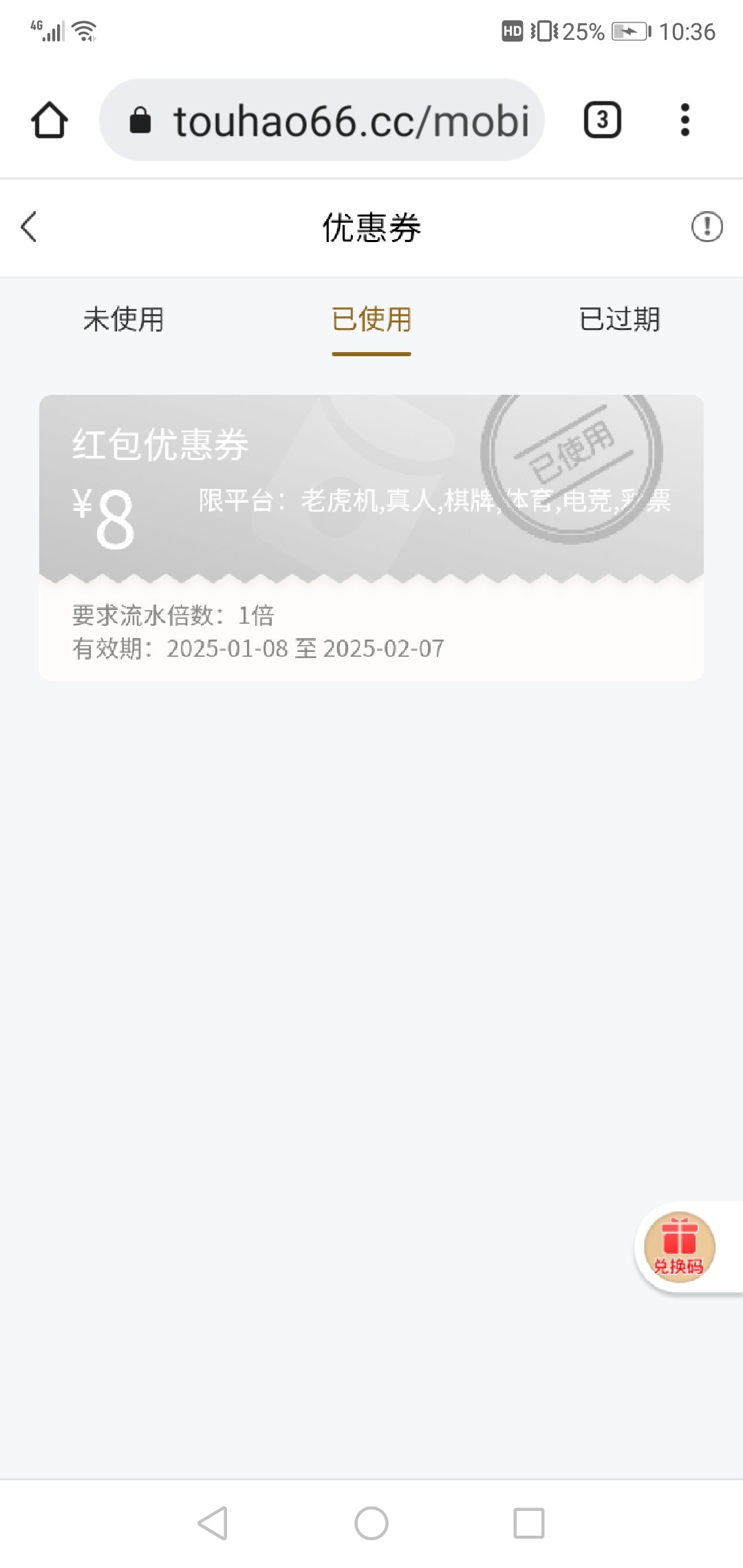Go back from the 优惠券 page
Viewport: 743px width, 1568px height.
29,227
